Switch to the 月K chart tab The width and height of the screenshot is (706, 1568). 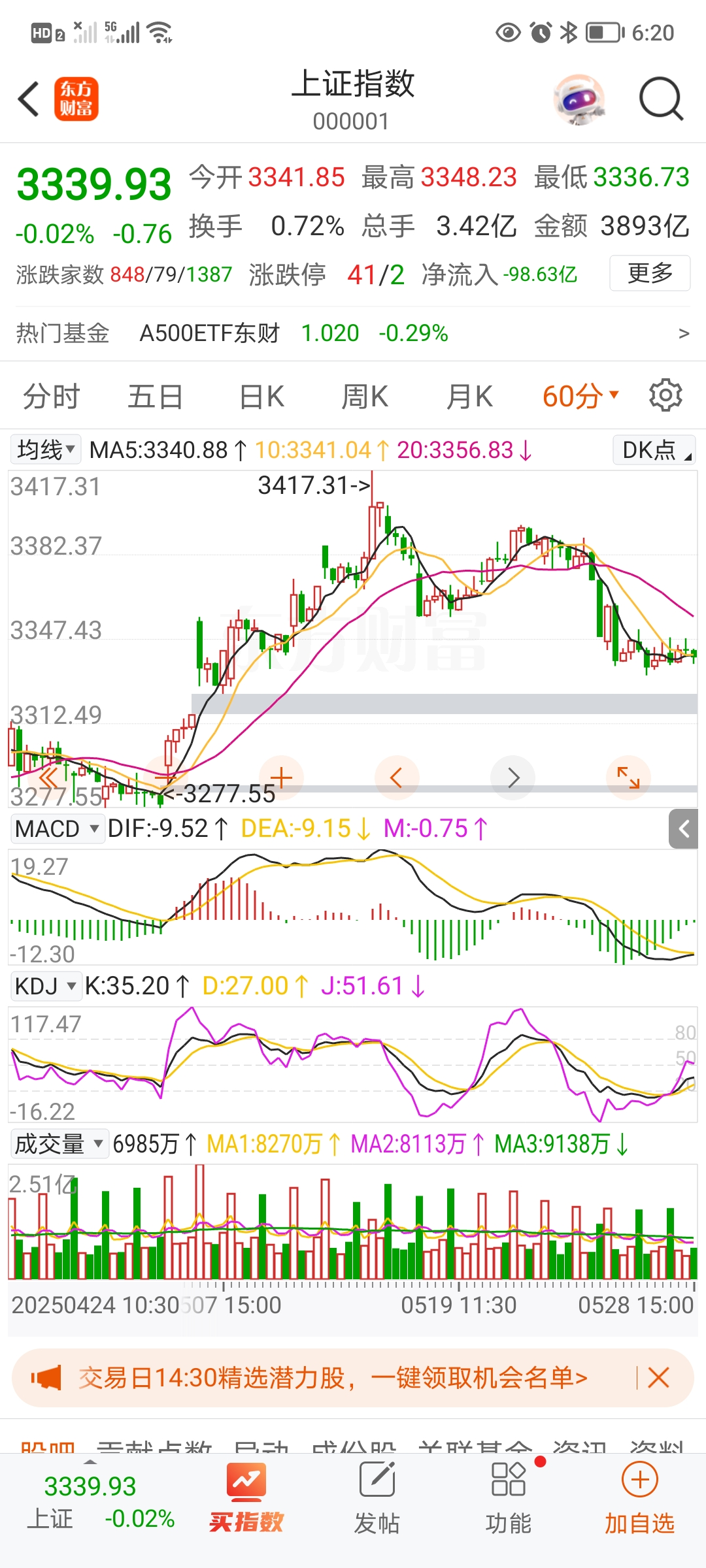tap(469, 397)
